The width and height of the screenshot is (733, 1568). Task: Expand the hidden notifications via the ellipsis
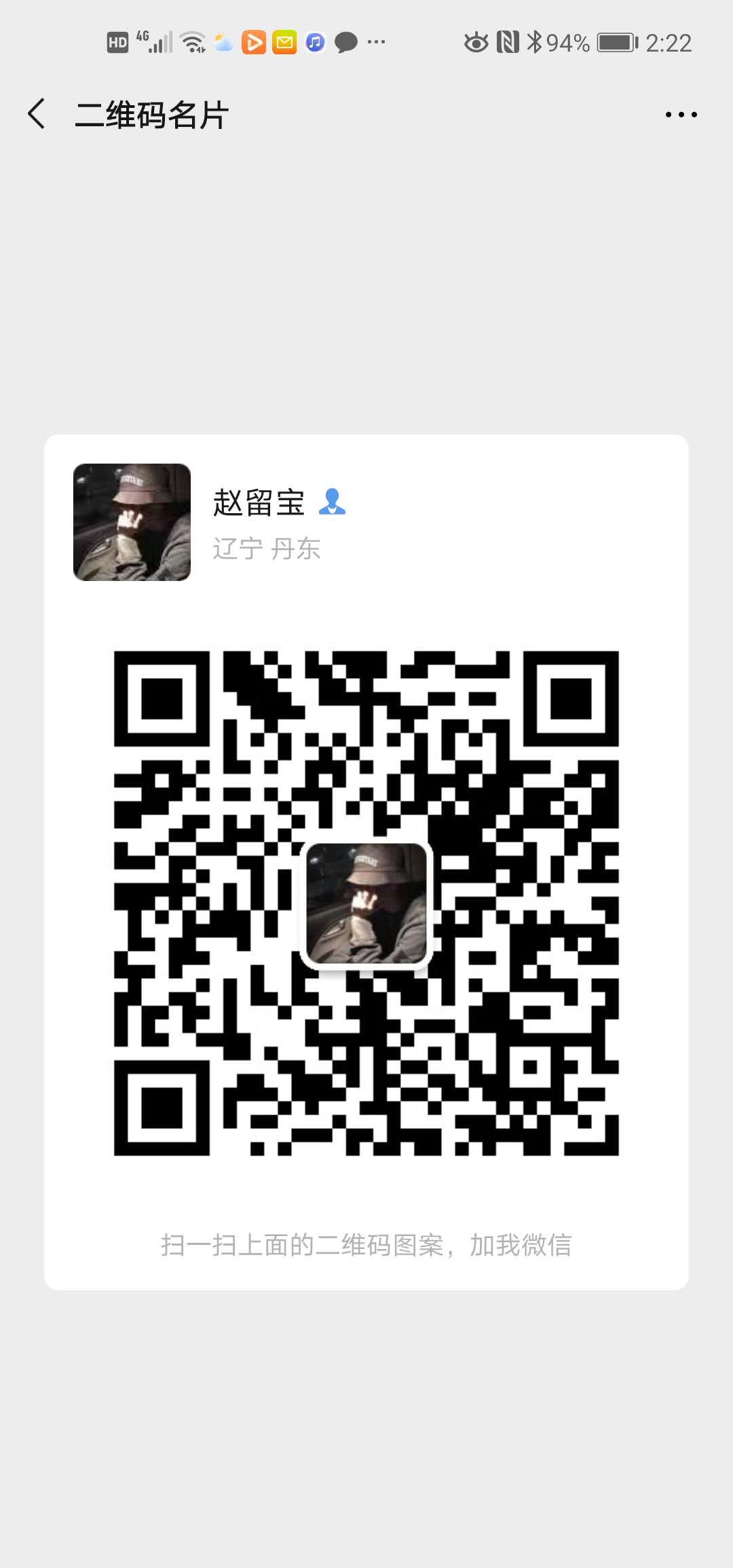pyautogui.click(x=375, y=42)
